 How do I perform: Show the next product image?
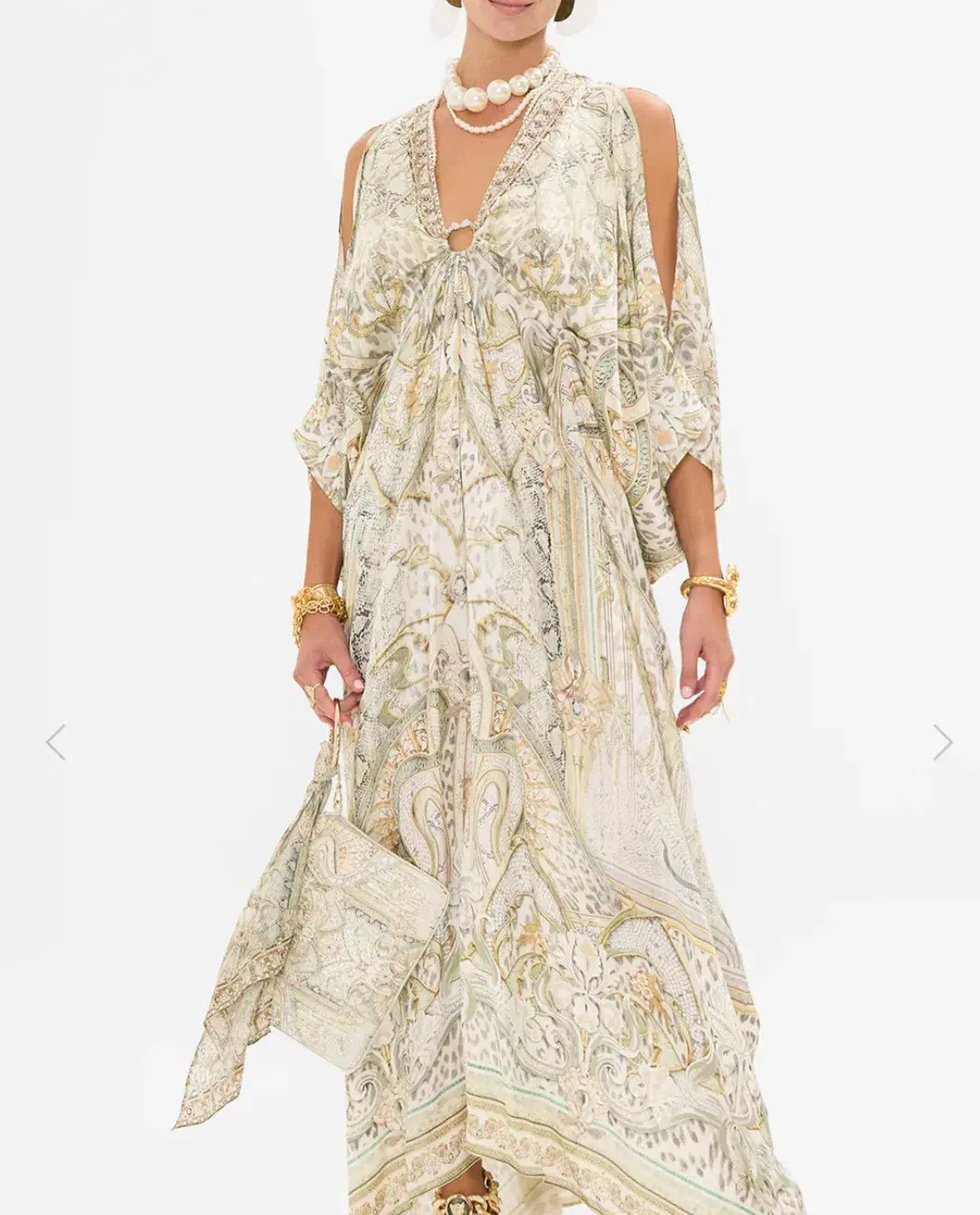point(942,742)
